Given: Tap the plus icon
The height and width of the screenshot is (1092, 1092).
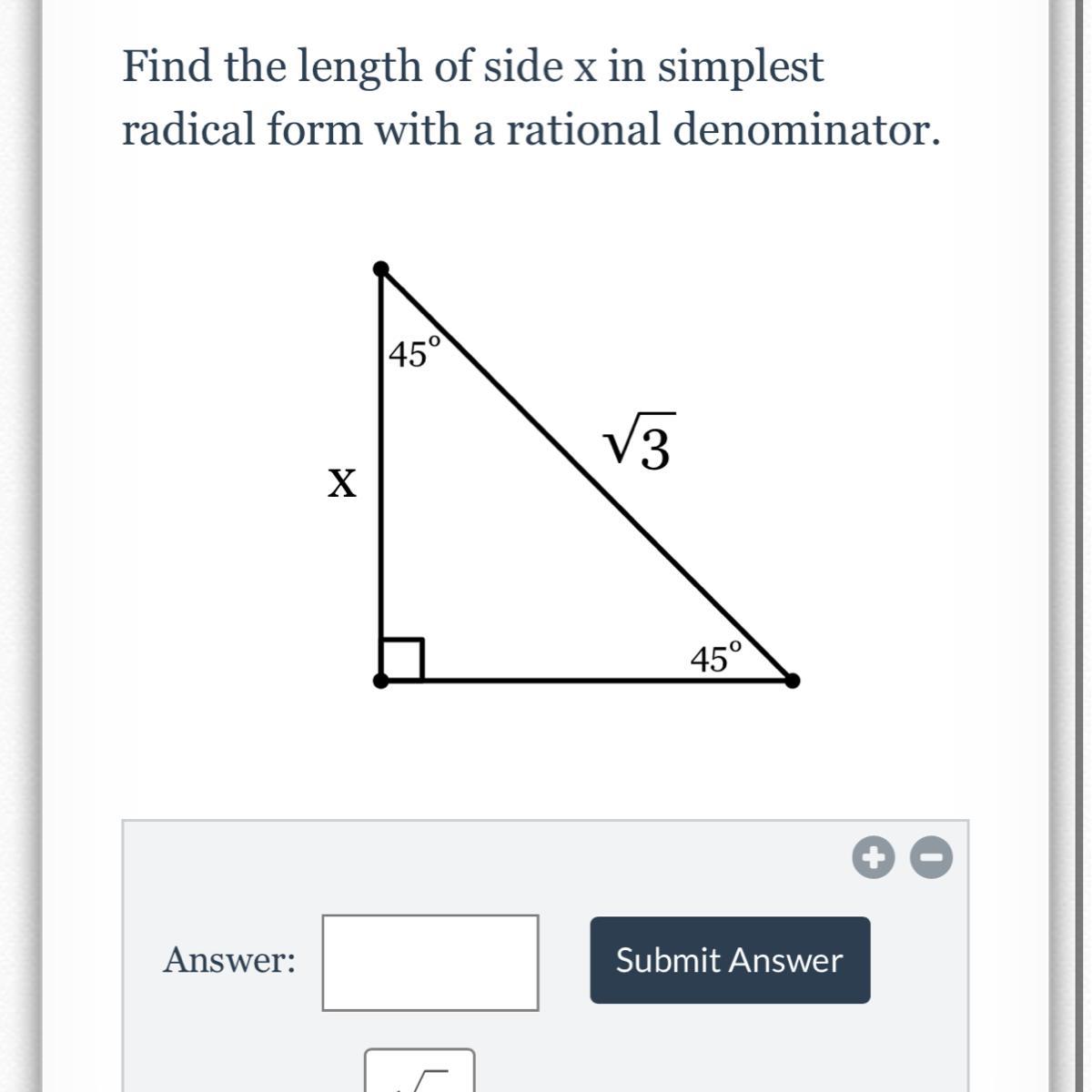Looking at the screenshot, I should (x=874, y=857).
